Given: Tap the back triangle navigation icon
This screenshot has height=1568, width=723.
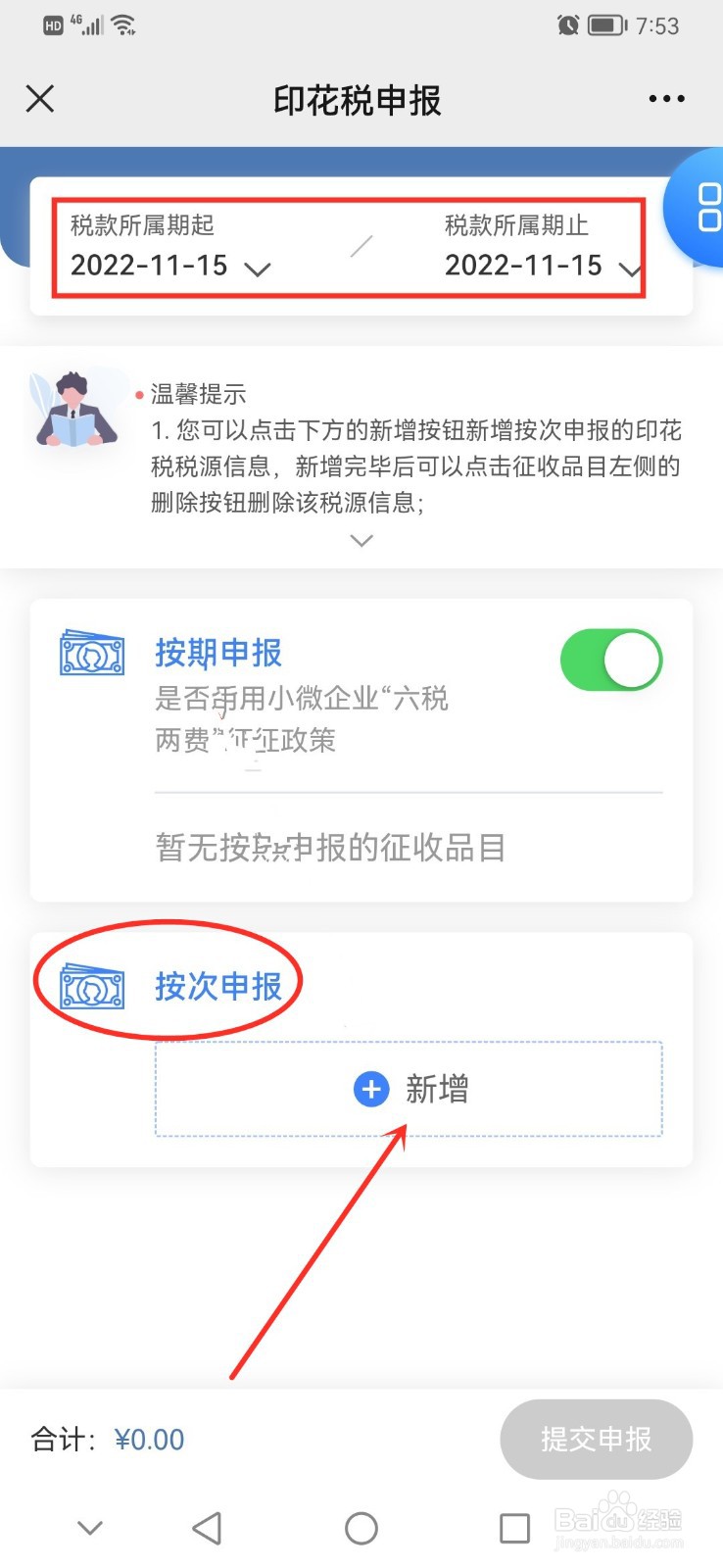Looking at the screenshot, I should click(205, 1527).
